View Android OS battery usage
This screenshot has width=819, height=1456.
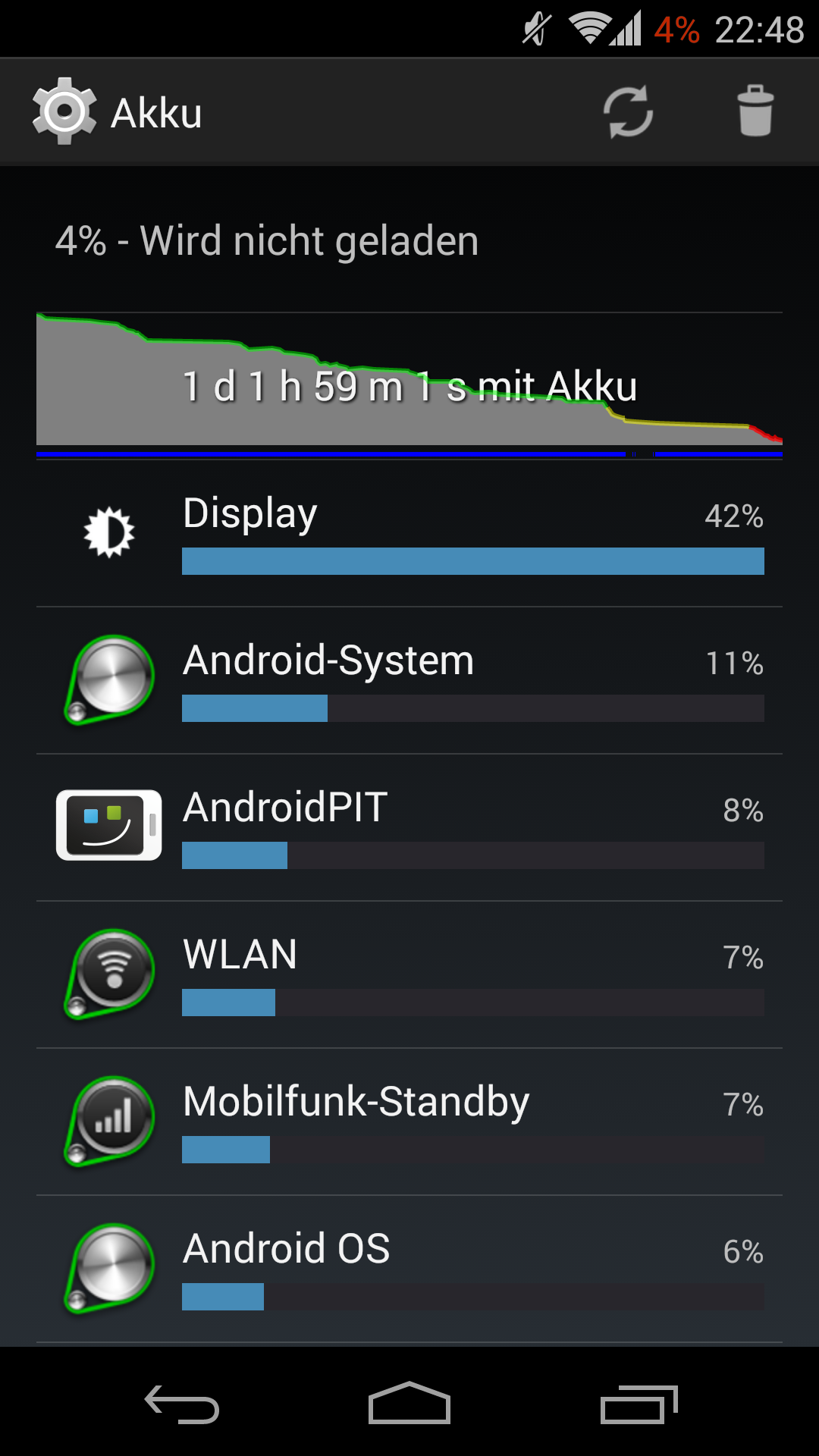[x=409, y=1269]
